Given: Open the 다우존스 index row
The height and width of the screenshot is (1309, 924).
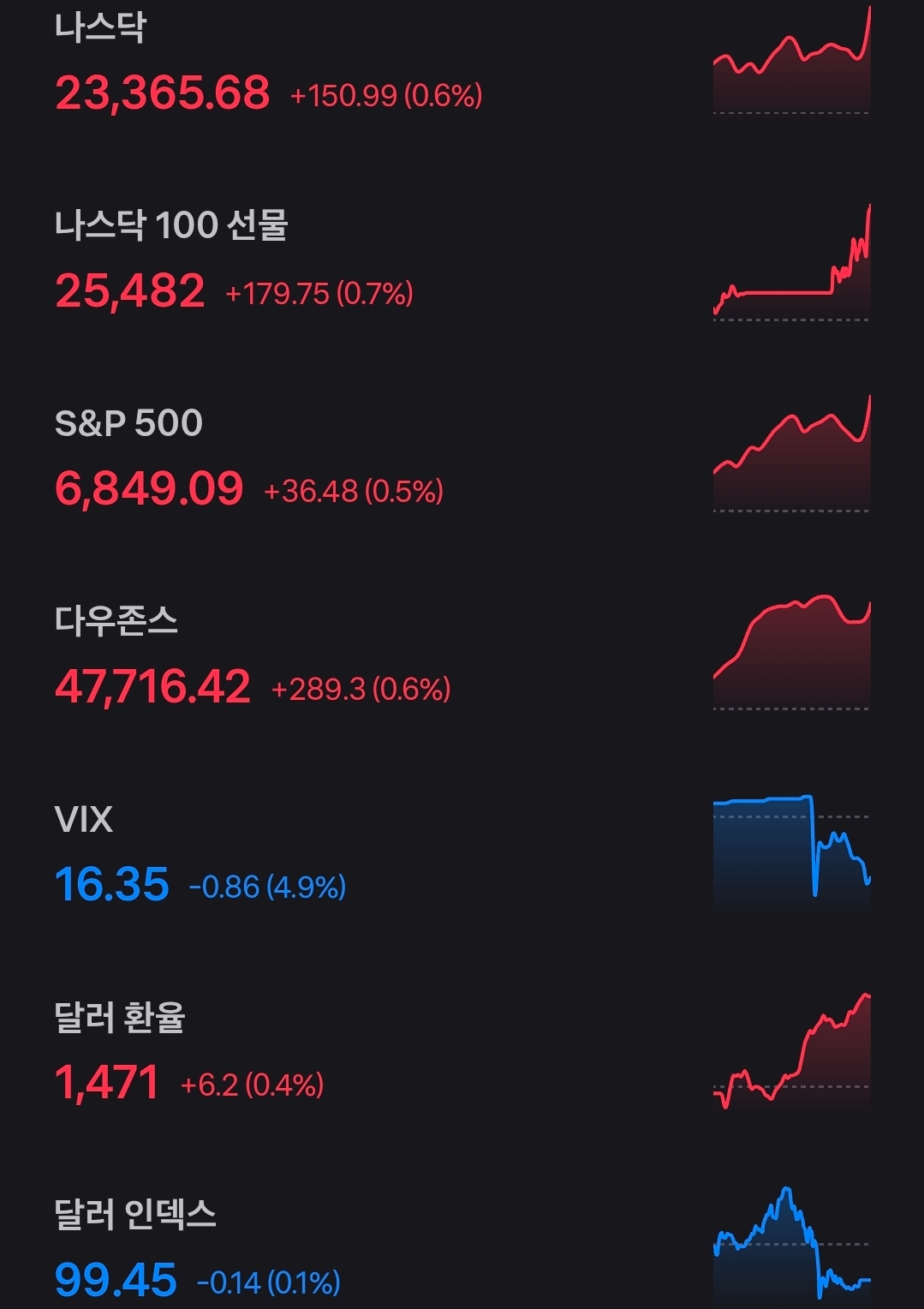Looking at the screenshot, I should 253,657.
